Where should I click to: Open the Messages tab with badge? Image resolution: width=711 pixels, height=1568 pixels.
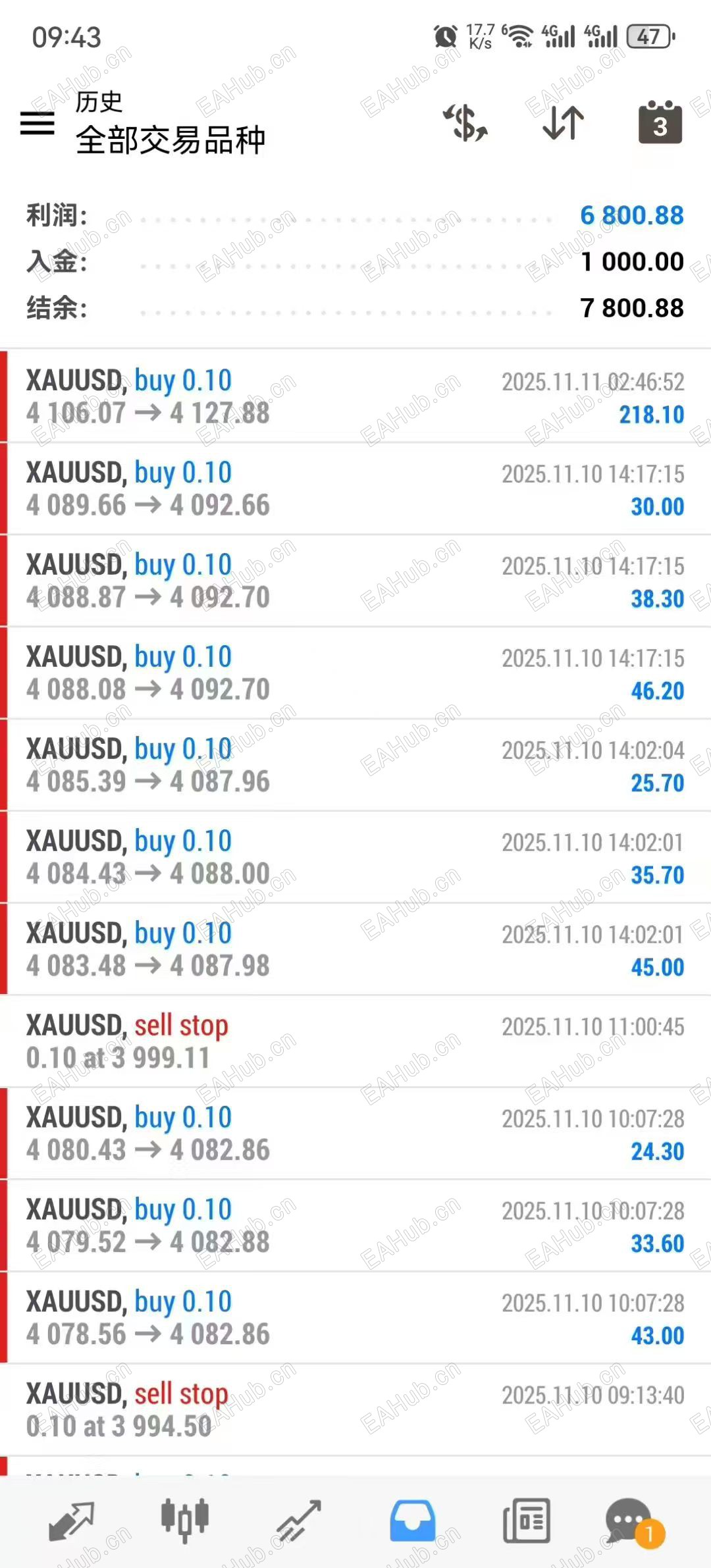click(x=630, y=1521)
